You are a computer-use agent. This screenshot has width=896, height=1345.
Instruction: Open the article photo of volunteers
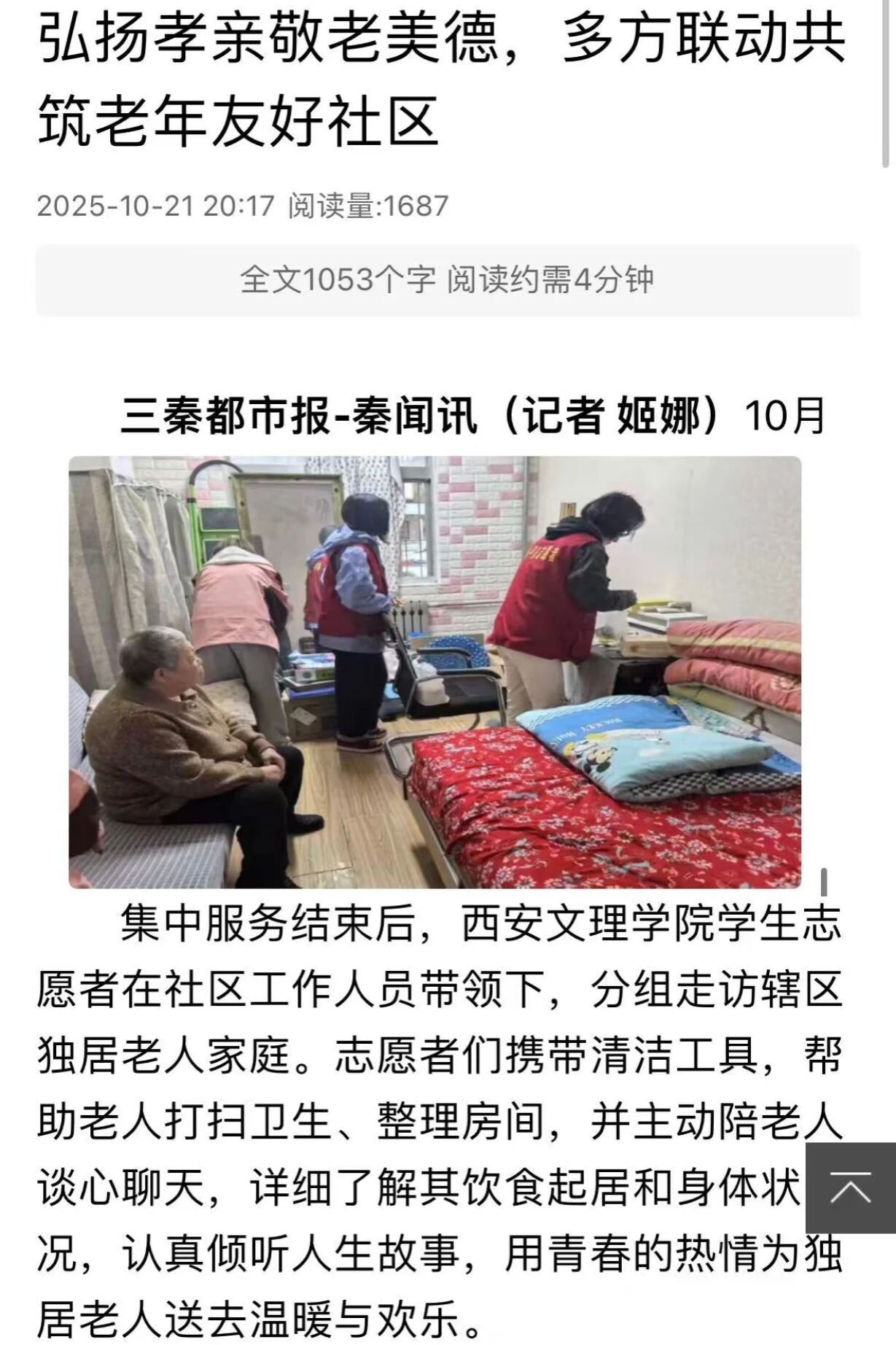point(435,672)
